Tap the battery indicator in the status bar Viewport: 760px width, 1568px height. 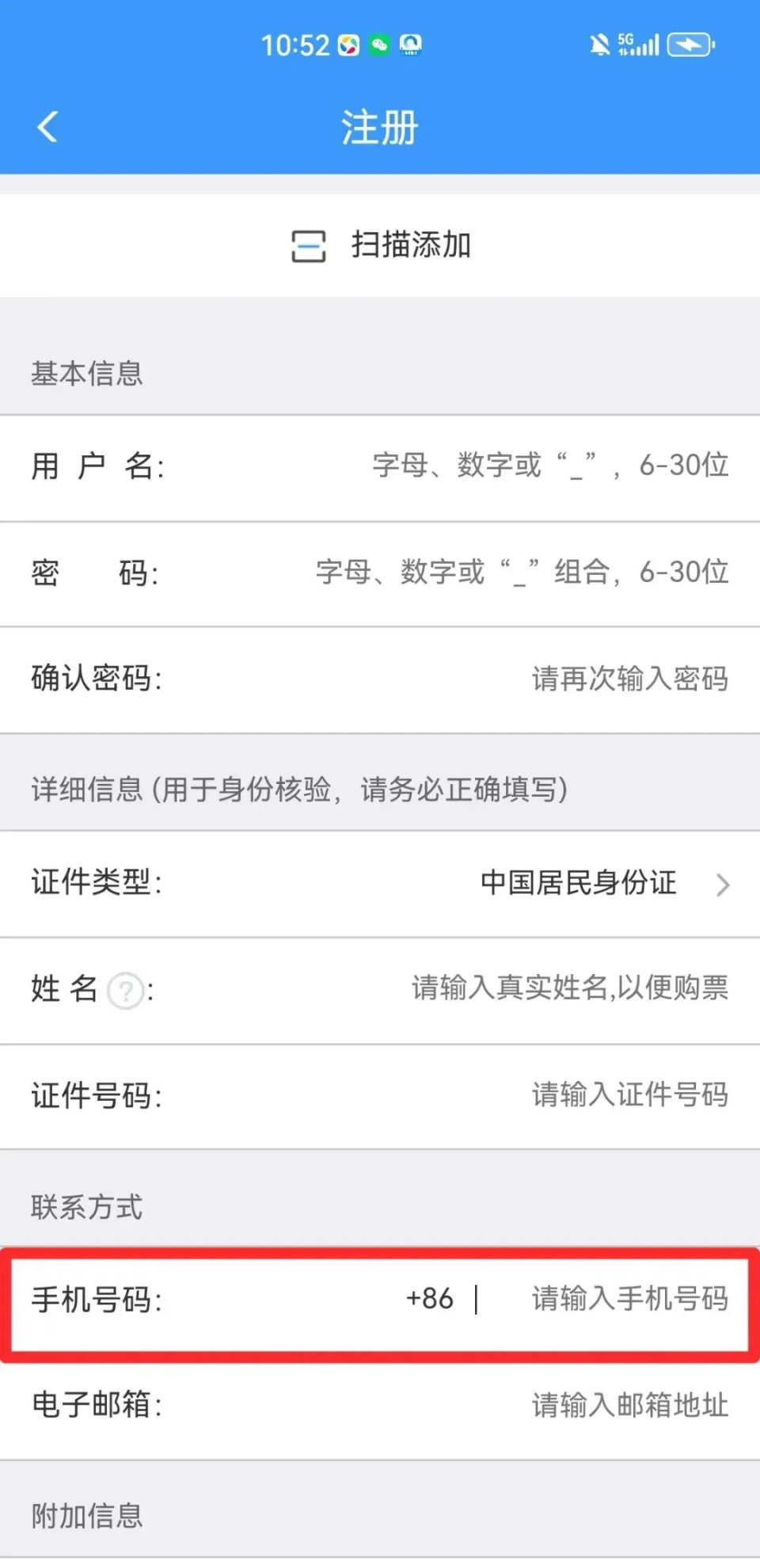click(x=689, y=45)
